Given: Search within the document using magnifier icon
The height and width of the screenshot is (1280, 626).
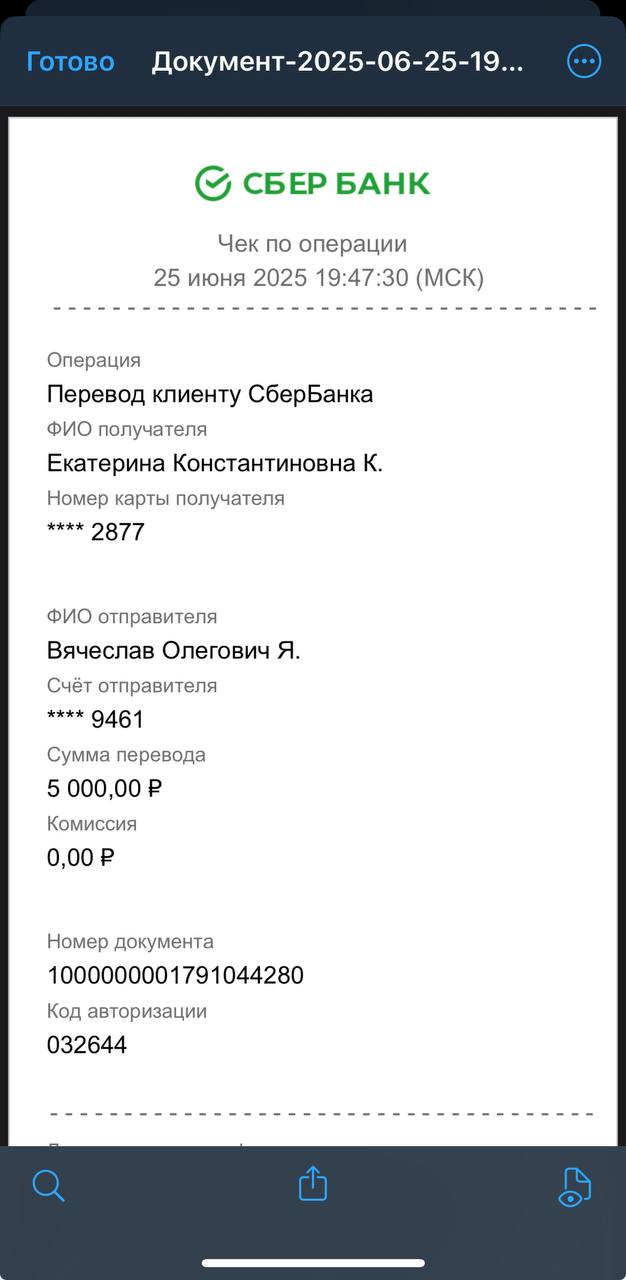Looking at the screenshot, I should click(x=48, y=1186).
